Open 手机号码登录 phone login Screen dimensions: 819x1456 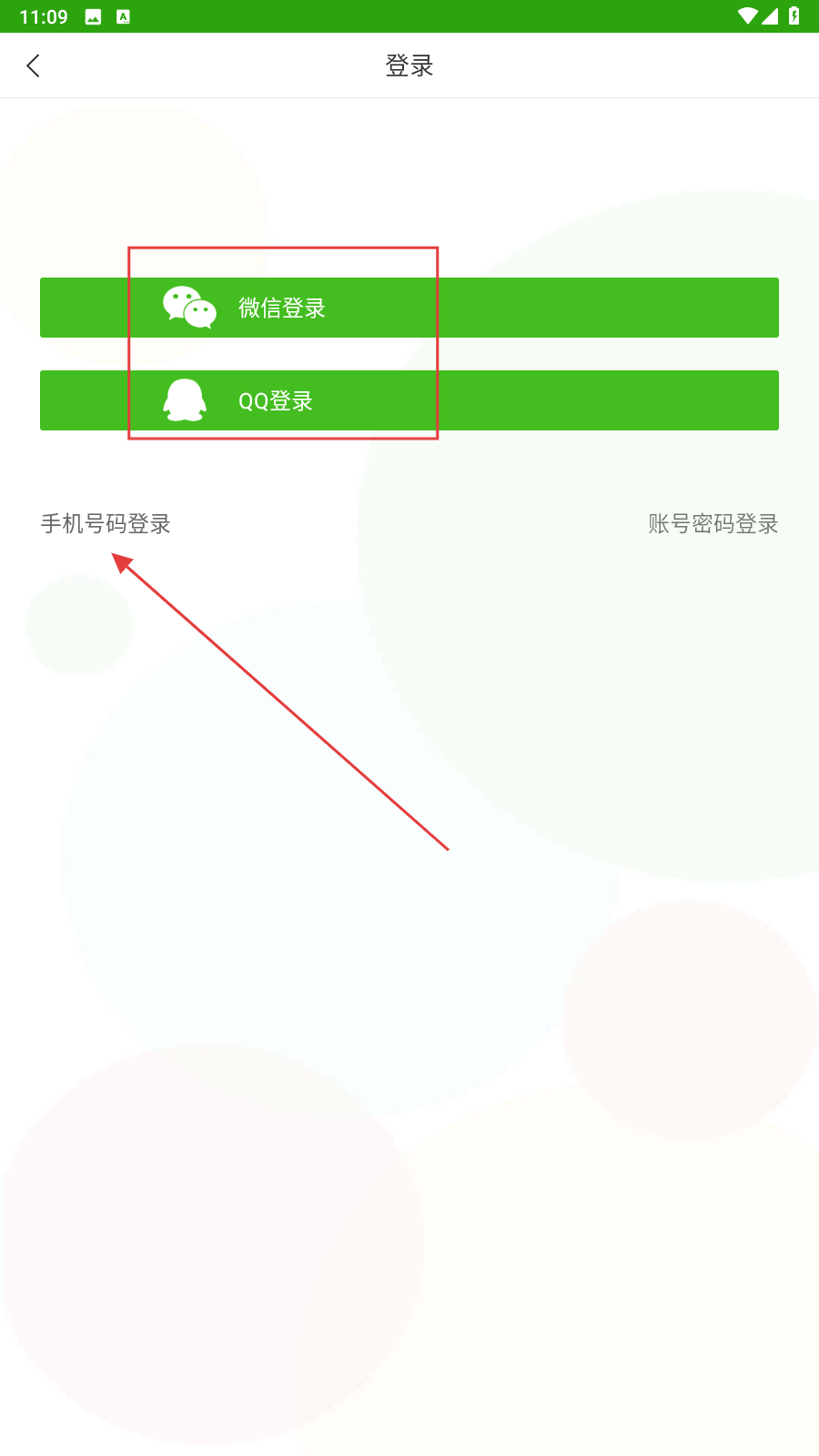coord(106,524)
